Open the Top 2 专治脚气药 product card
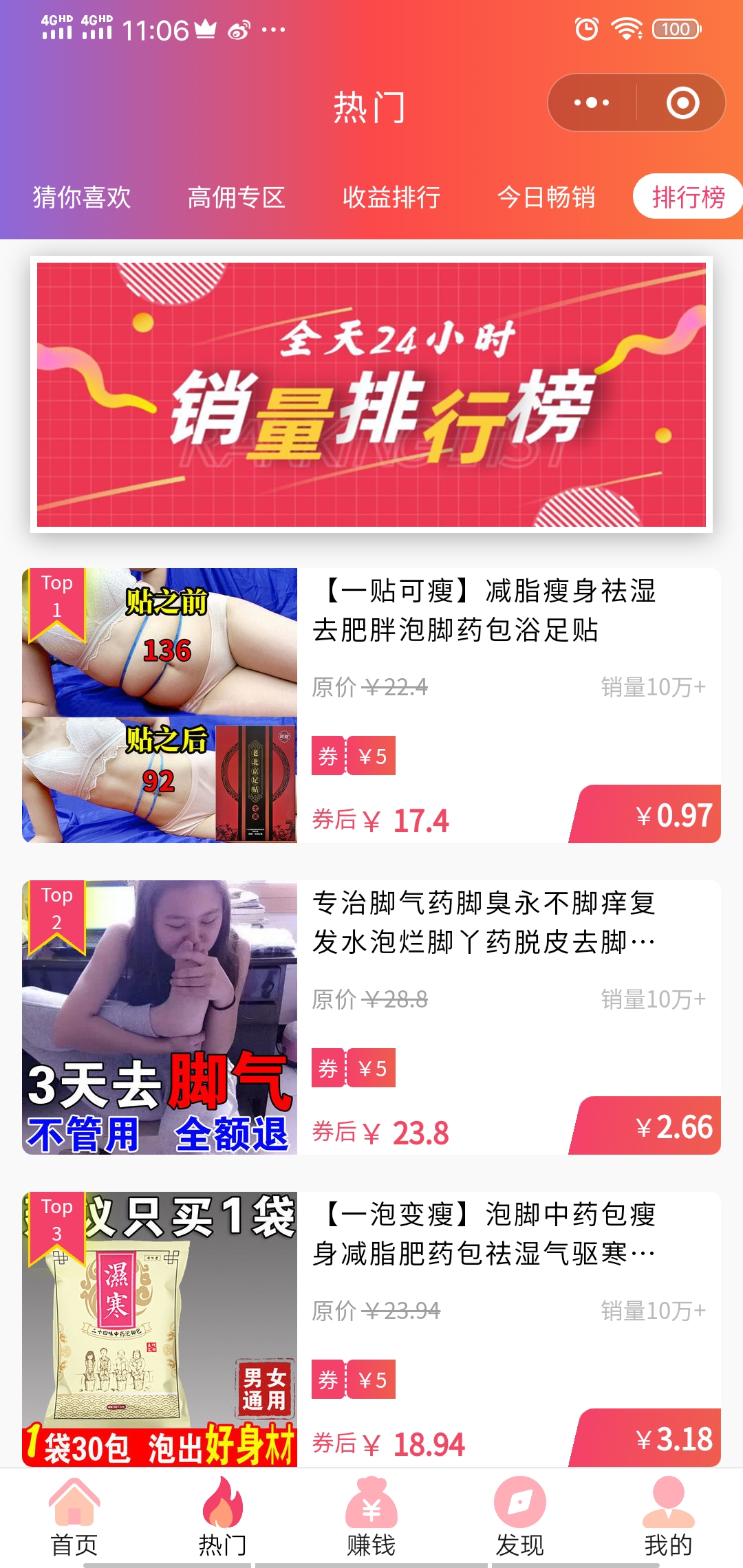This screenshot has width=743, height=1568. click(x=371, y=1018)
